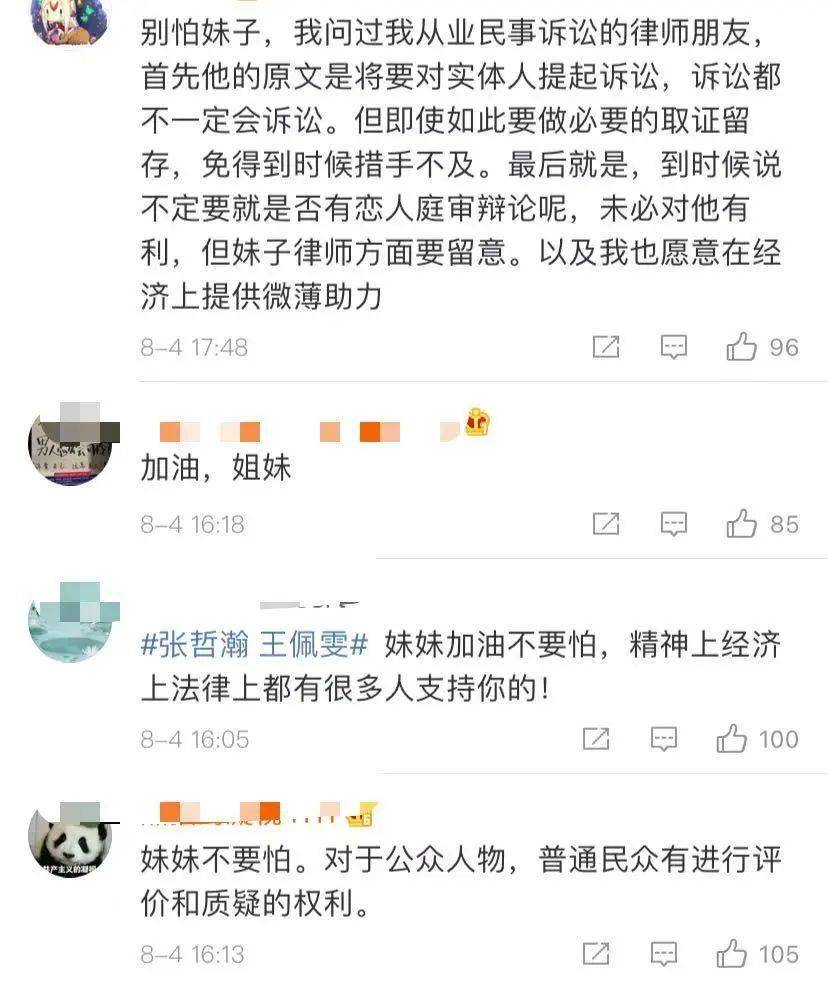
Task: Repost the 加油，姐妹 comment
Action: (x=606, y=523)
